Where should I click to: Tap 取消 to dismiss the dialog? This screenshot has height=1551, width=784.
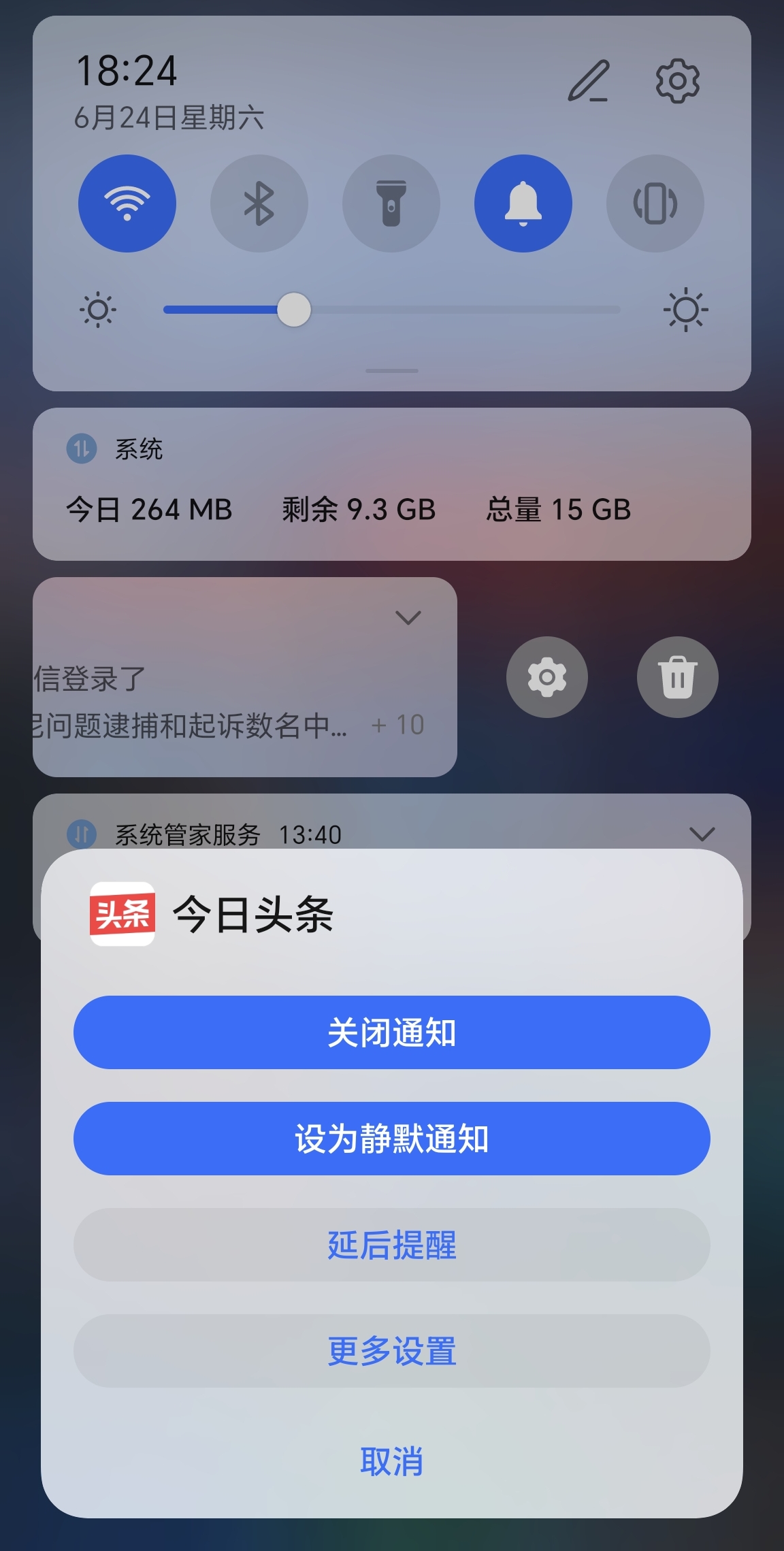click(x=392, y=1458)
